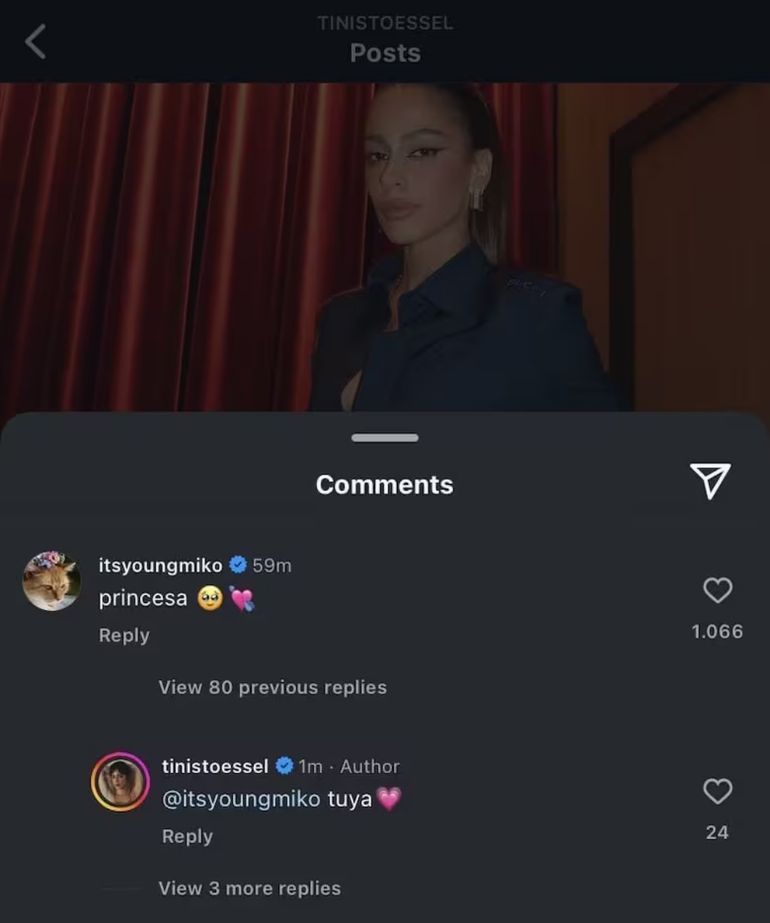The width and height of the screenshot is (770, 923).
Task: Click the back arrow to return
Action: (35, 42)
